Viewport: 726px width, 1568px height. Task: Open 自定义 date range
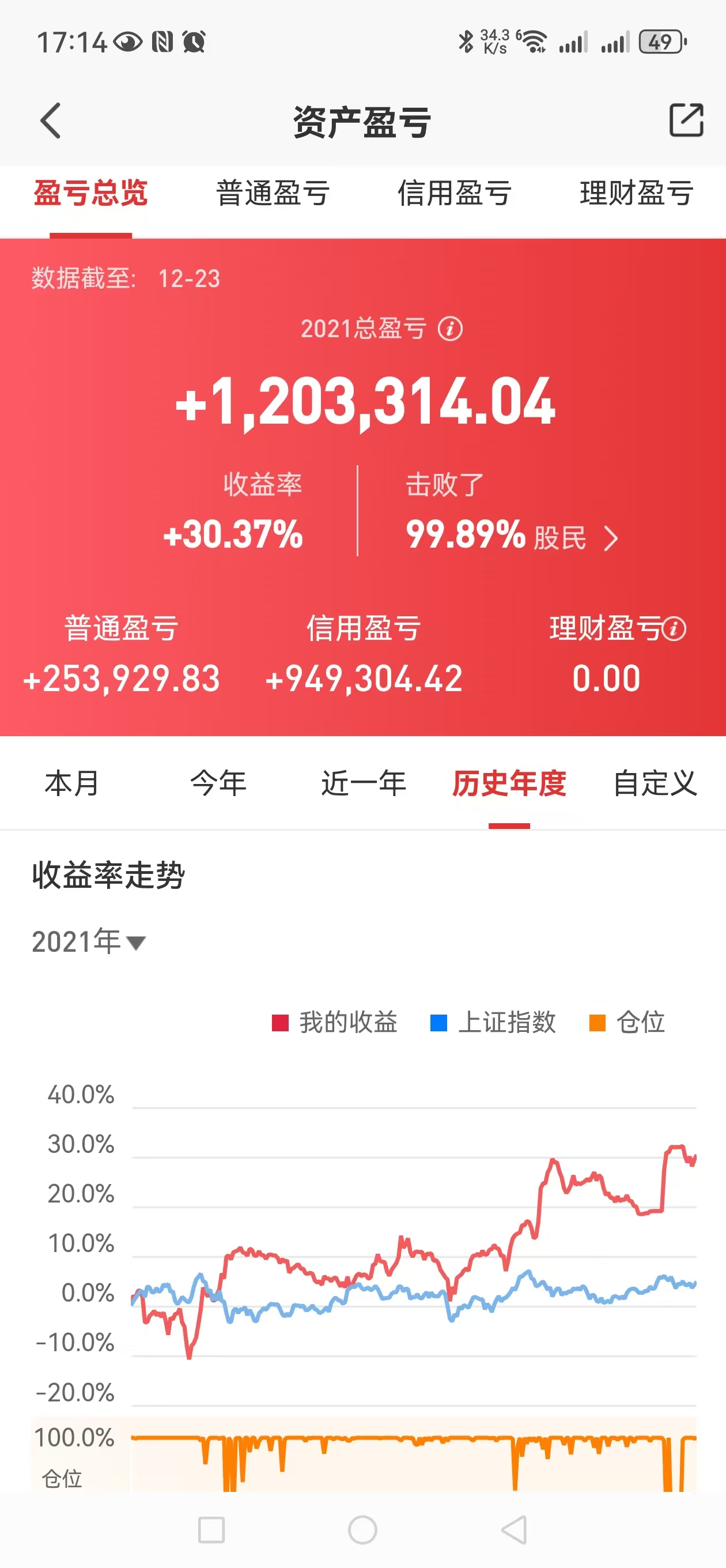(654, 783)
